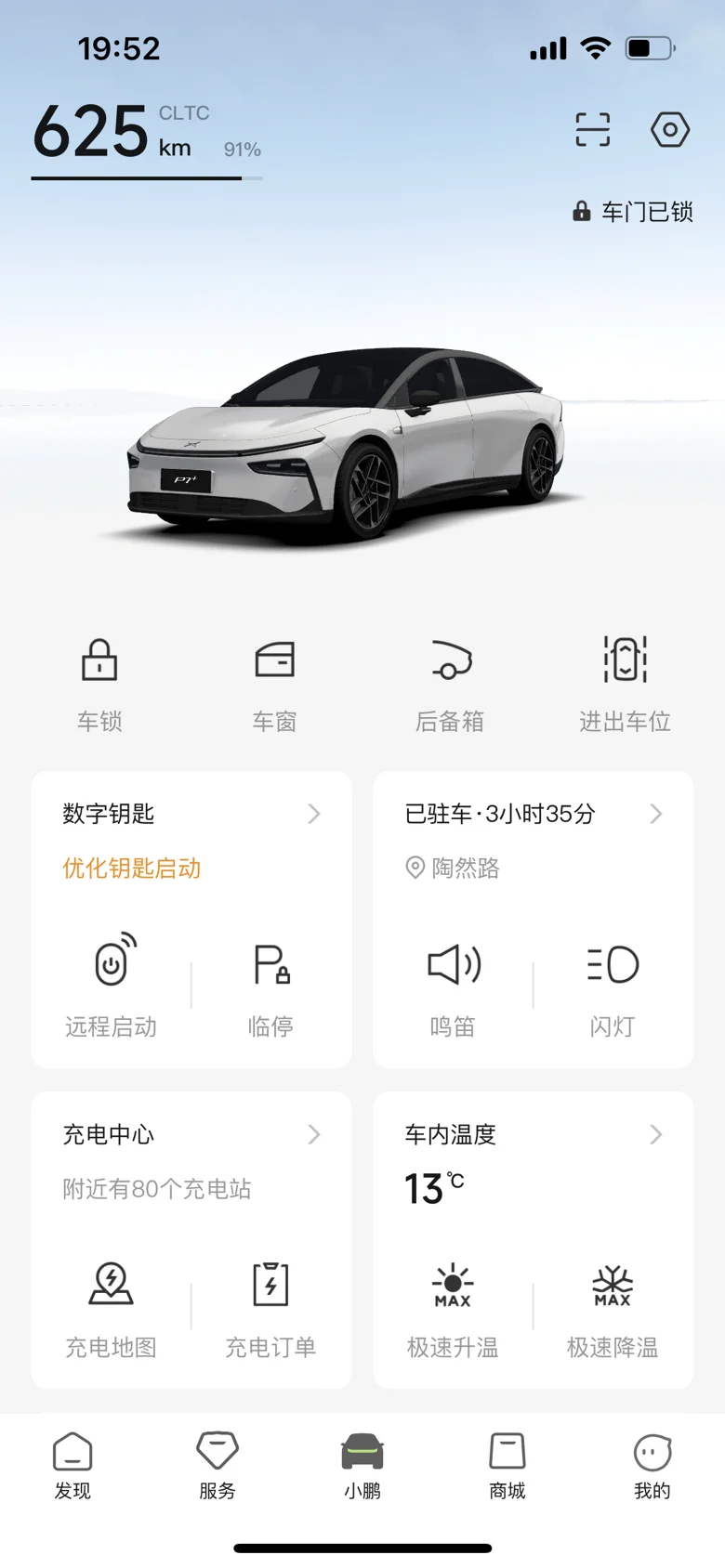The width and height of the screenshot is (725, 1568).
Task: Start 极速降温 max cooling
Action: coord(613,1305)
